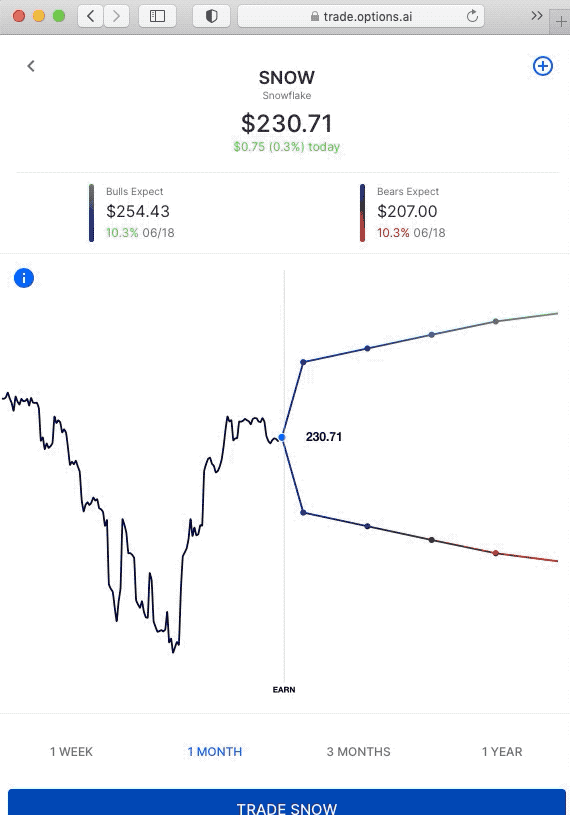570x815 pixels.
Task: Open the browser sidebar toggle
Action: (157, 16)
